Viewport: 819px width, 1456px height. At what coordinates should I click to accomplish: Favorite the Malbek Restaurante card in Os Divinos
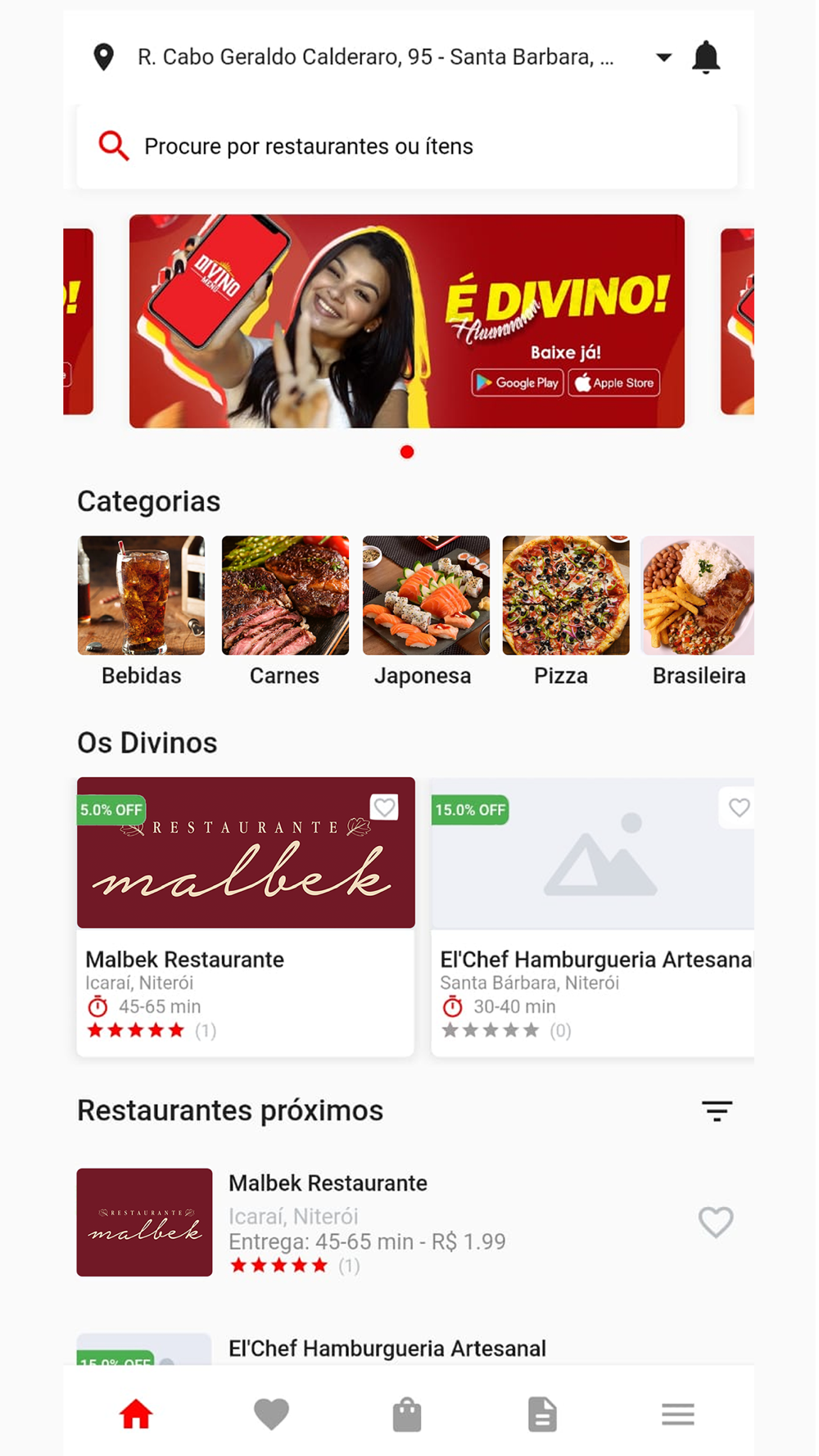(x=384, y=807)
